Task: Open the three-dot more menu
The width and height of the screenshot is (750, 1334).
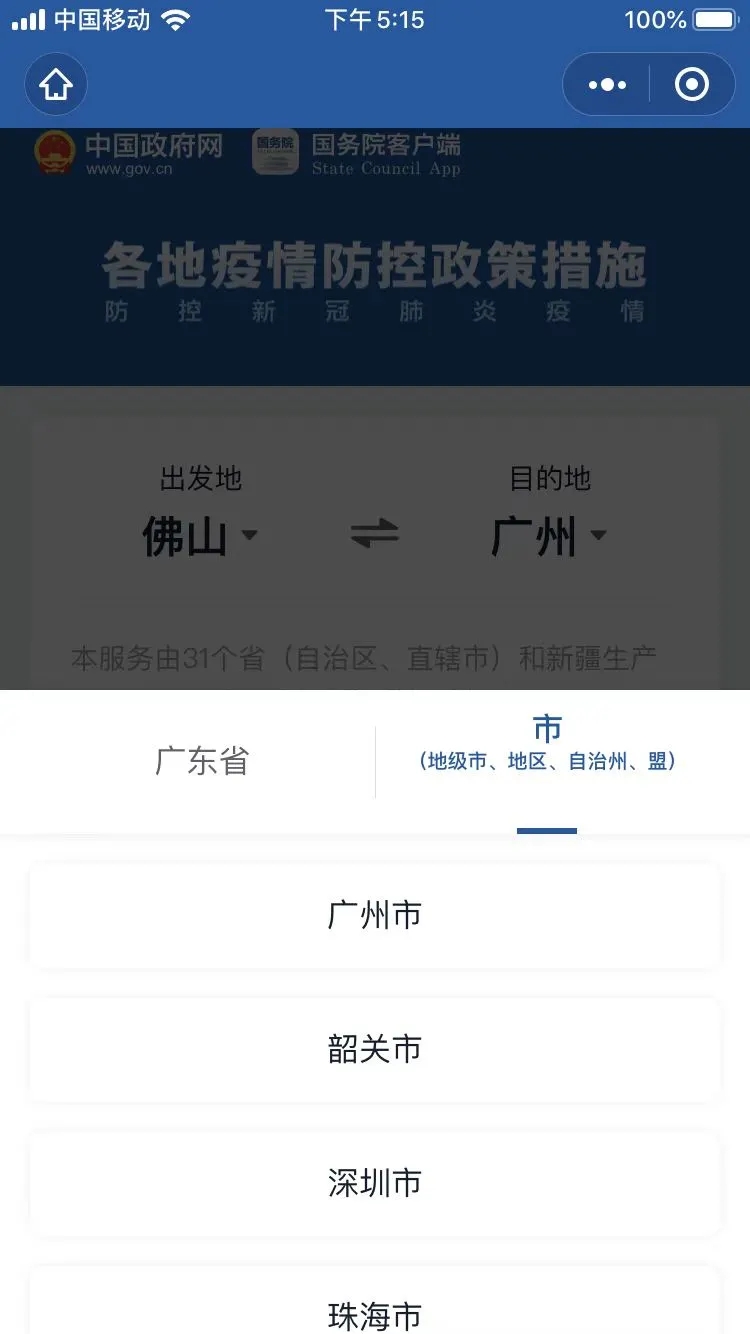Action: pos(607,85)
